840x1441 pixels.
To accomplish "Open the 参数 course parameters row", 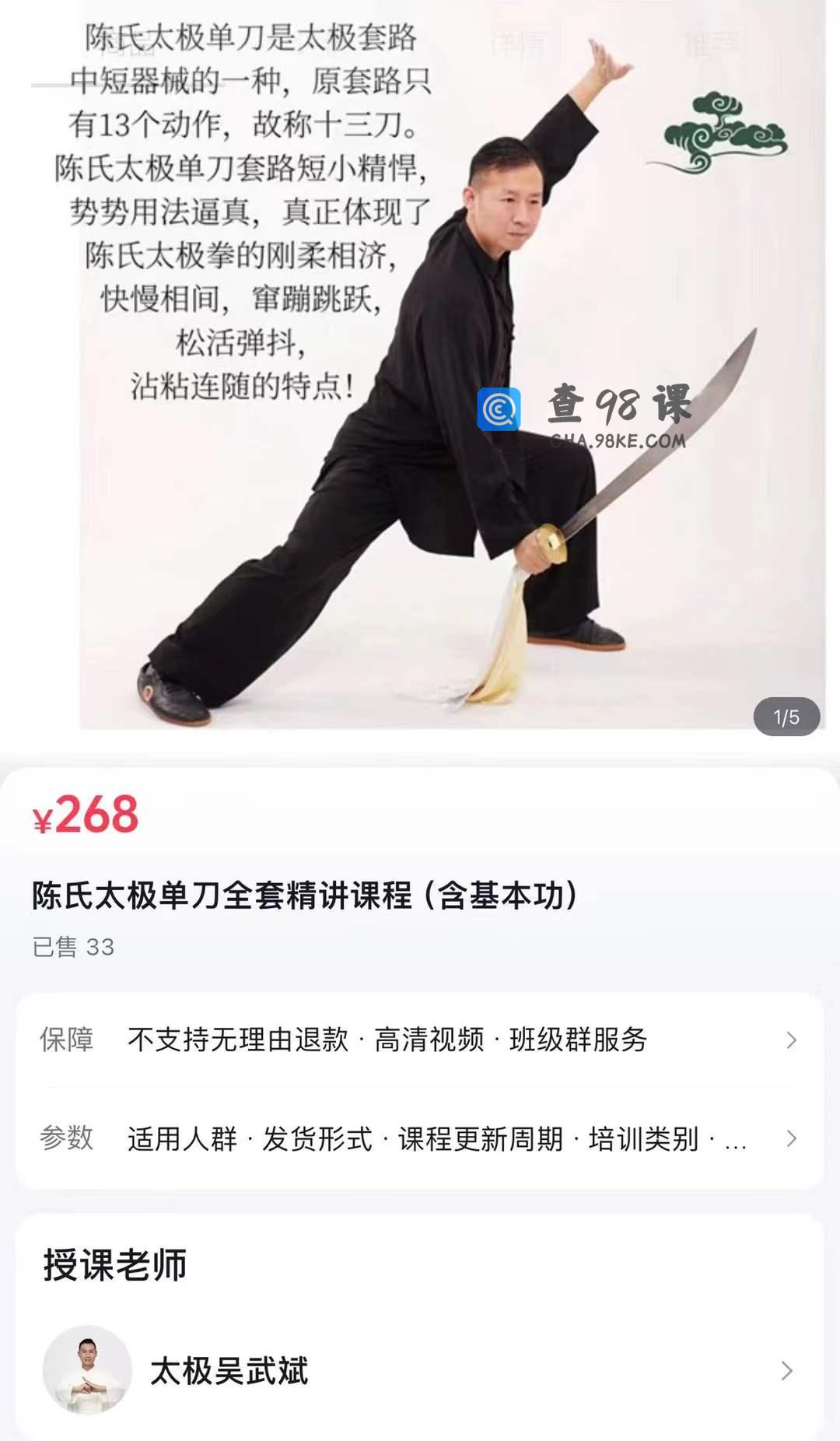I will pyautogui.click(x=420, y=1139).
